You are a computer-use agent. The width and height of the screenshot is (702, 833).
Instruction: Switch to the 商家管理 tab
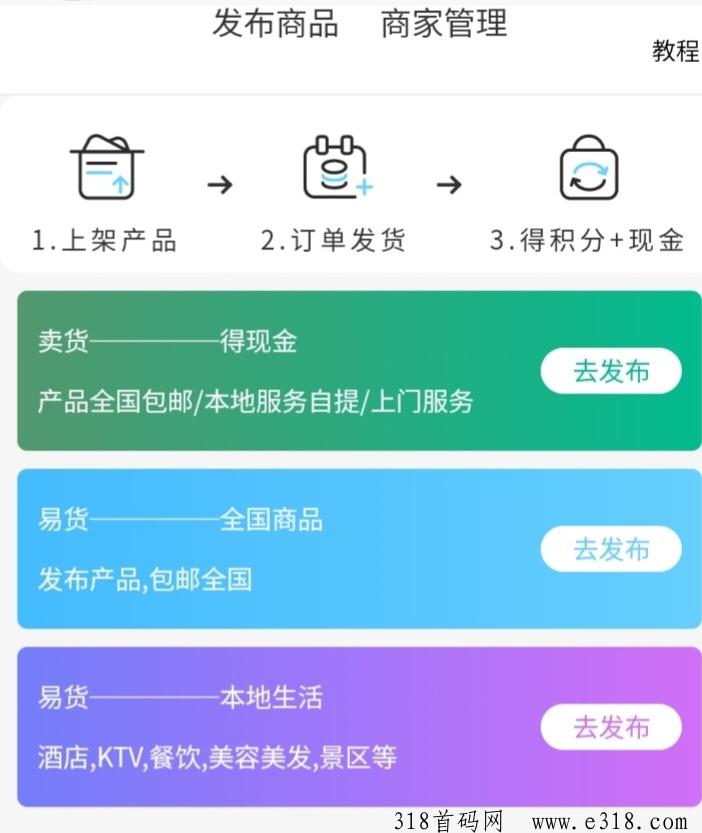443,23
